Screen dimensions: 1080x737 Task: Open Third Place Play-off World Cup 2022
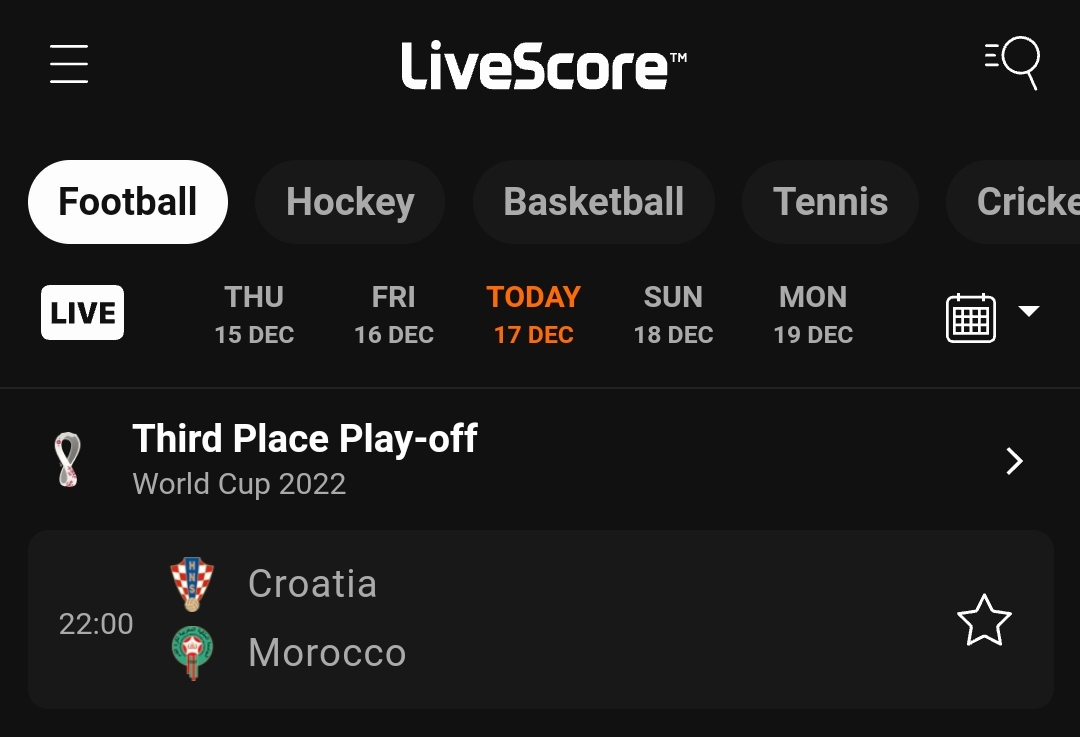coord(540,459)
